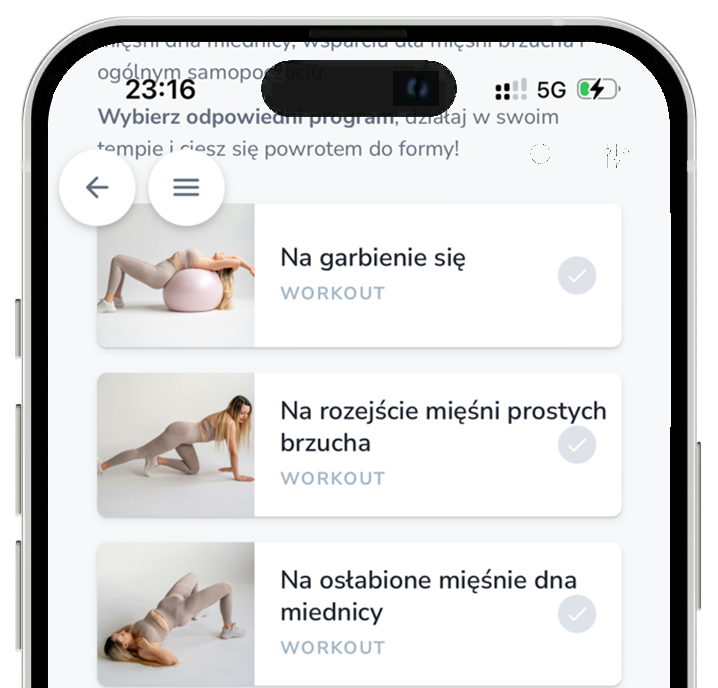Go back using the arrow button
Viewport: 718px width, 688px height.
[97, 187]
